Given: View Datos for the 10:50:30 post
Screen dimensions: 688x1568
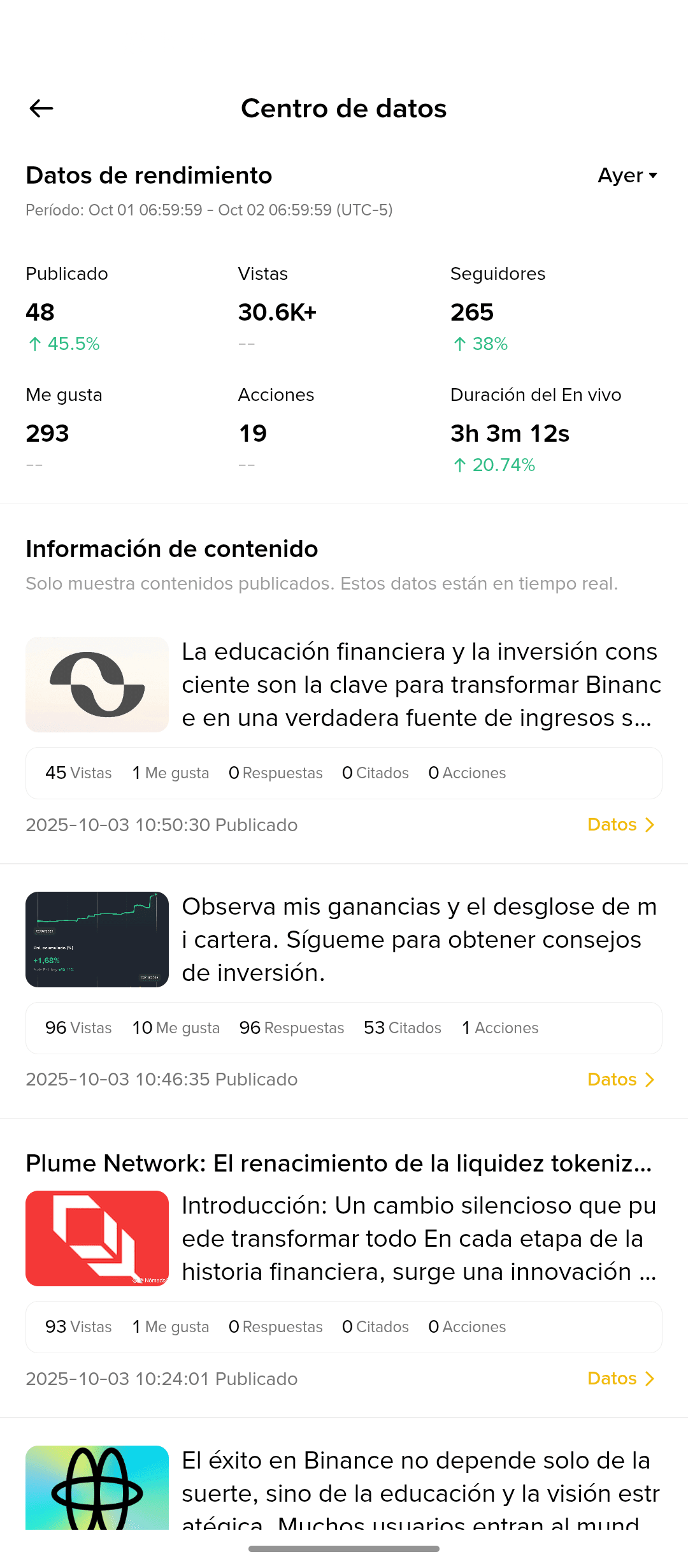Looking at the screenshot, I should click(x=620, y=825).
